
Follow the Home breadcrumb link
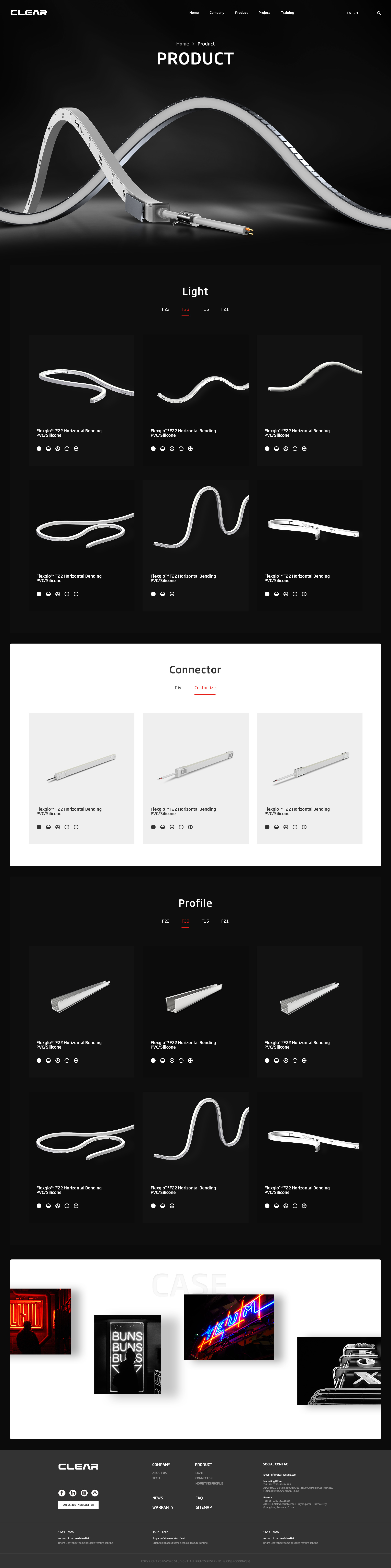(182, 44)
